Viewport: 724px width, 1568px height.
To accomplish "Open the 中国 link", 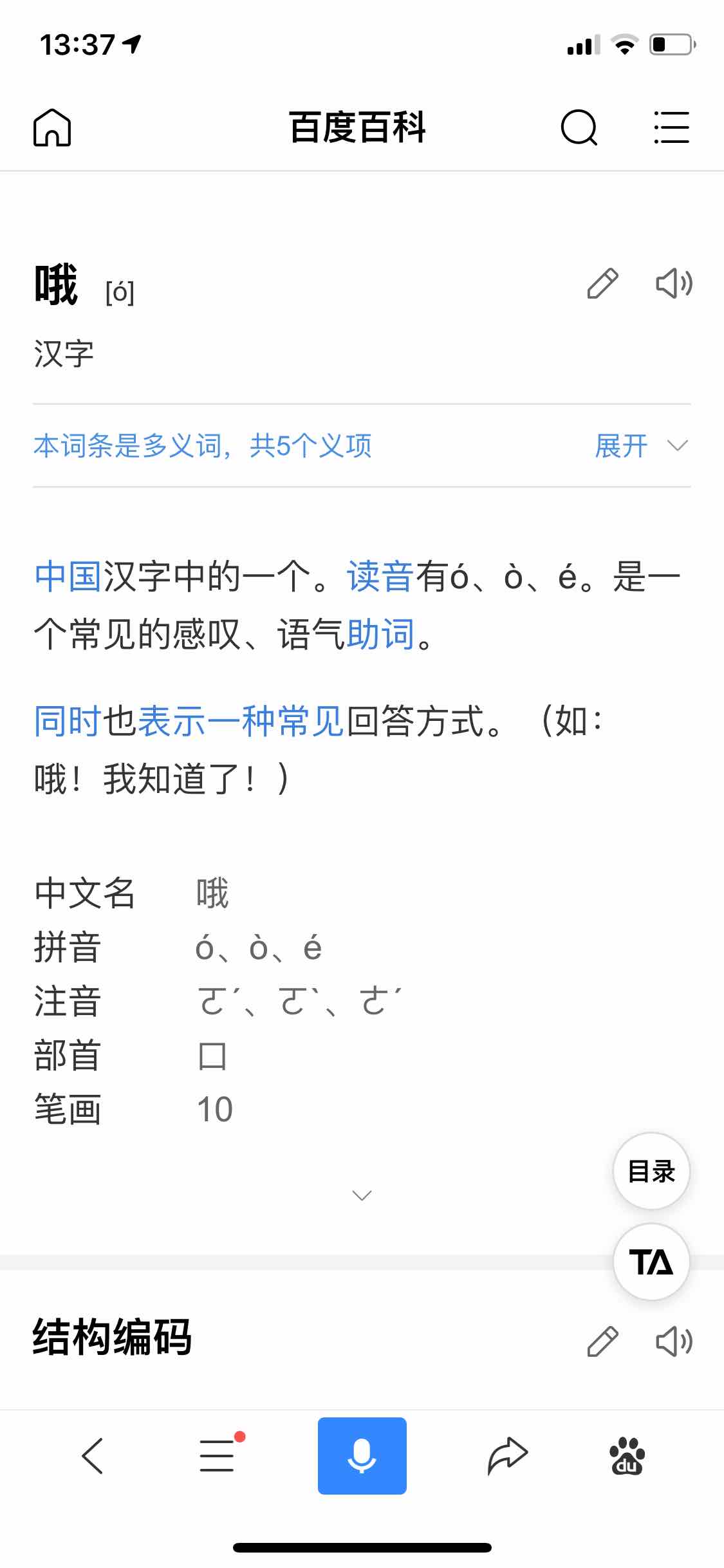I will pyautogui.click(x=68, y=575).
